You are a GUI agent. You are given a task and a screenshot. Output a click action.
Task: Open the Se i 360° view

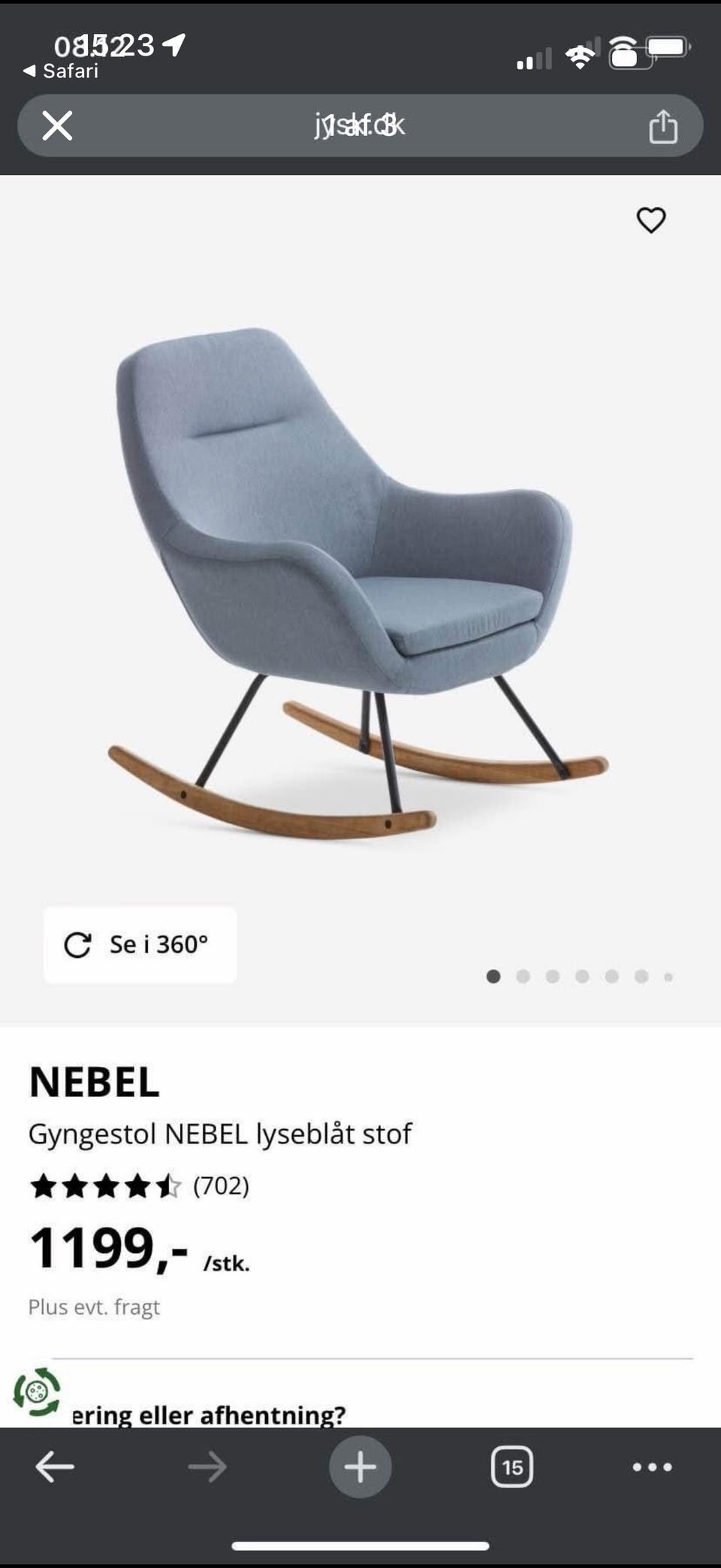[140, 944]
